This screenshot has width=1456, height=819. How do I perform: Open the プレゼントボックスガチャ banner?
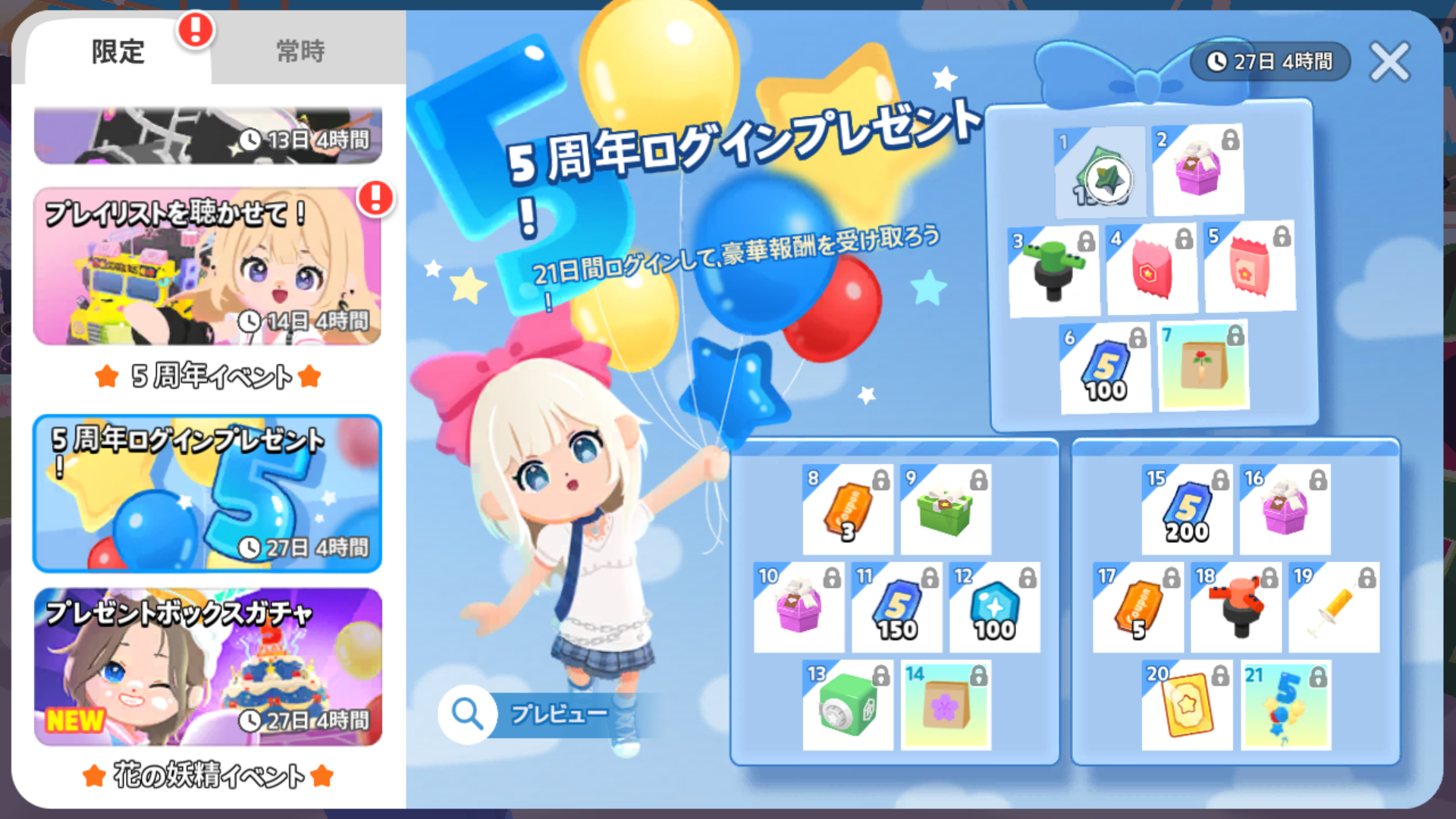[x=207, y=666]
